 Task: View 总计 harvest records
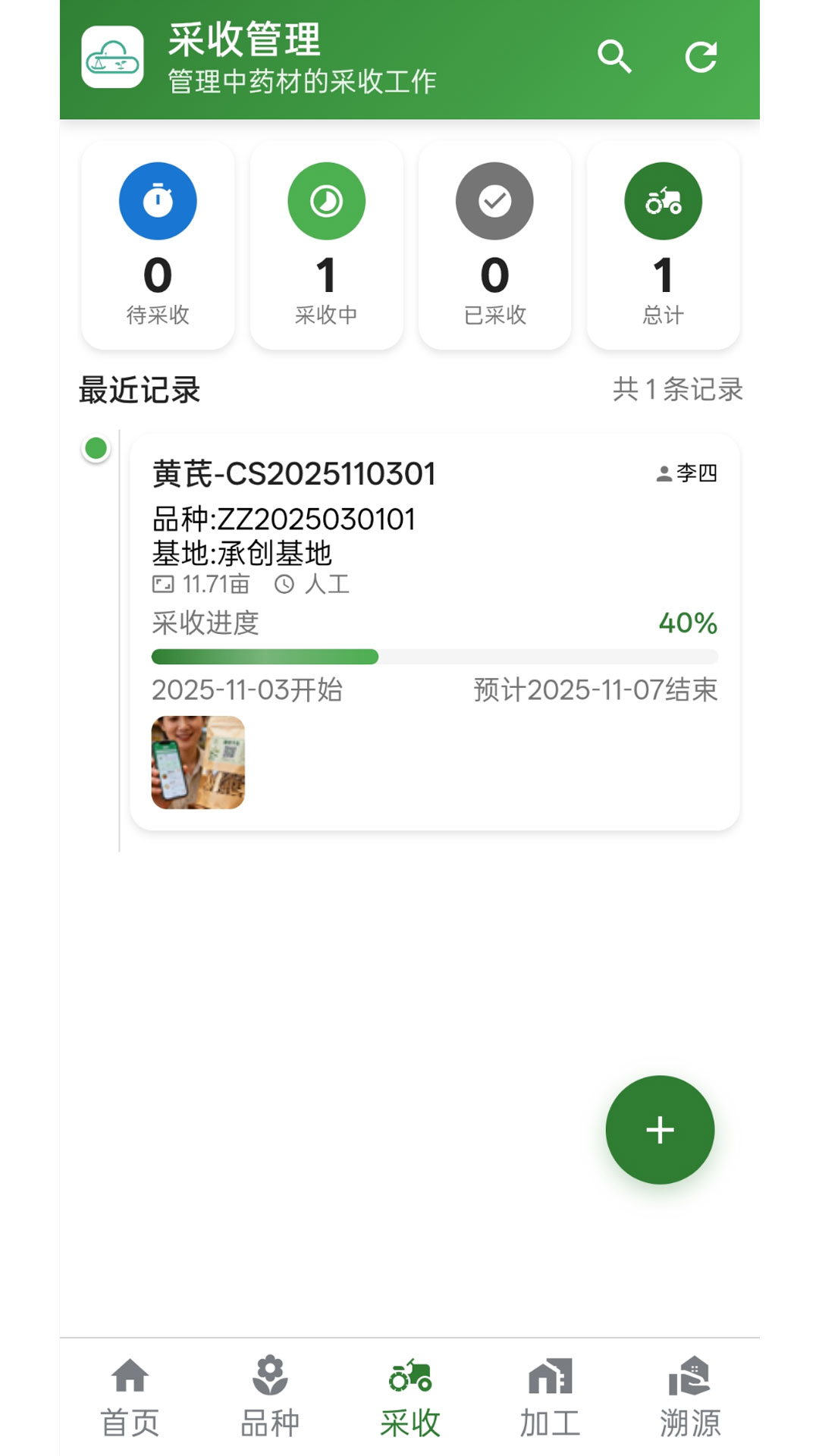pyautogui.click(x=663, y=245)
